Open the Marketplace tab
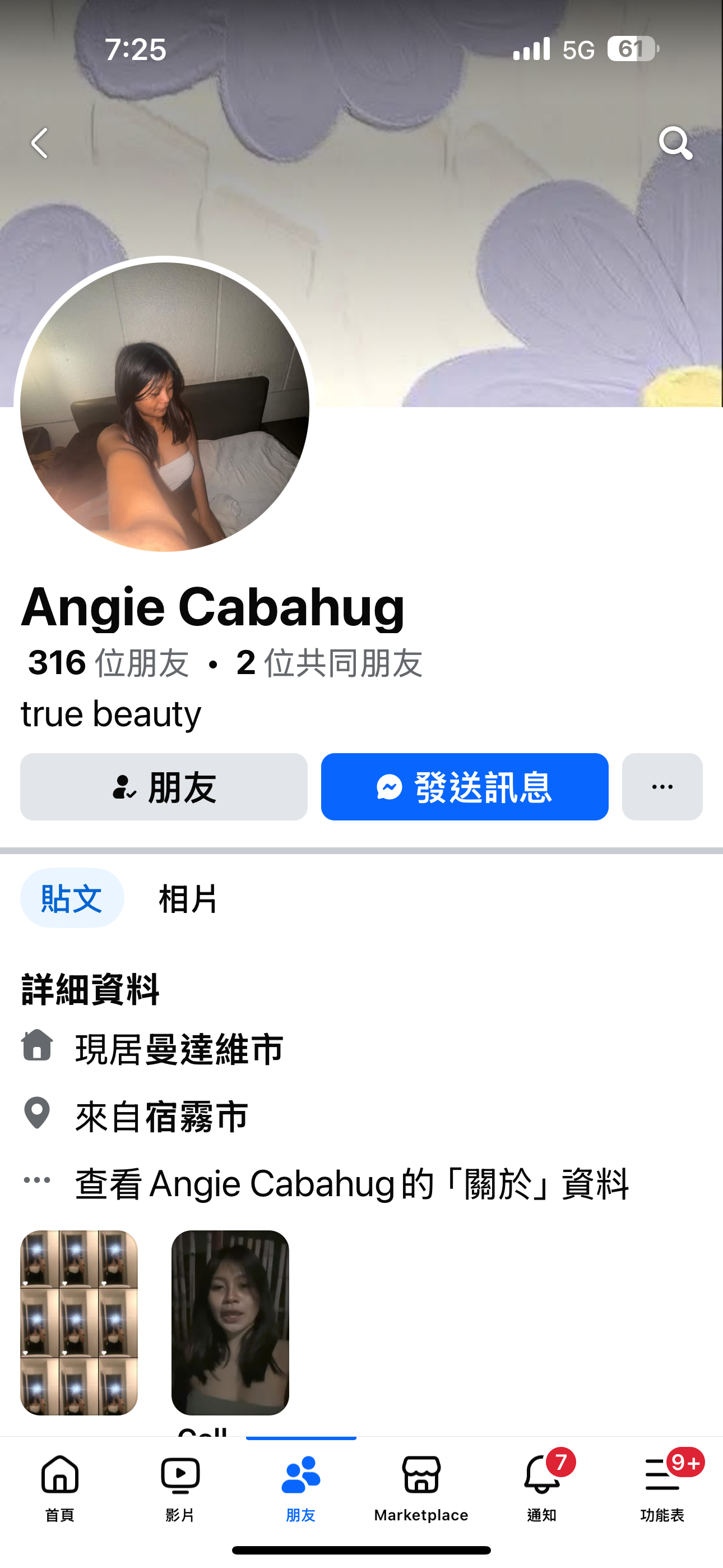Image resolution: width=723 pixels, height=1568 pixels. [x=421, y=1487]
